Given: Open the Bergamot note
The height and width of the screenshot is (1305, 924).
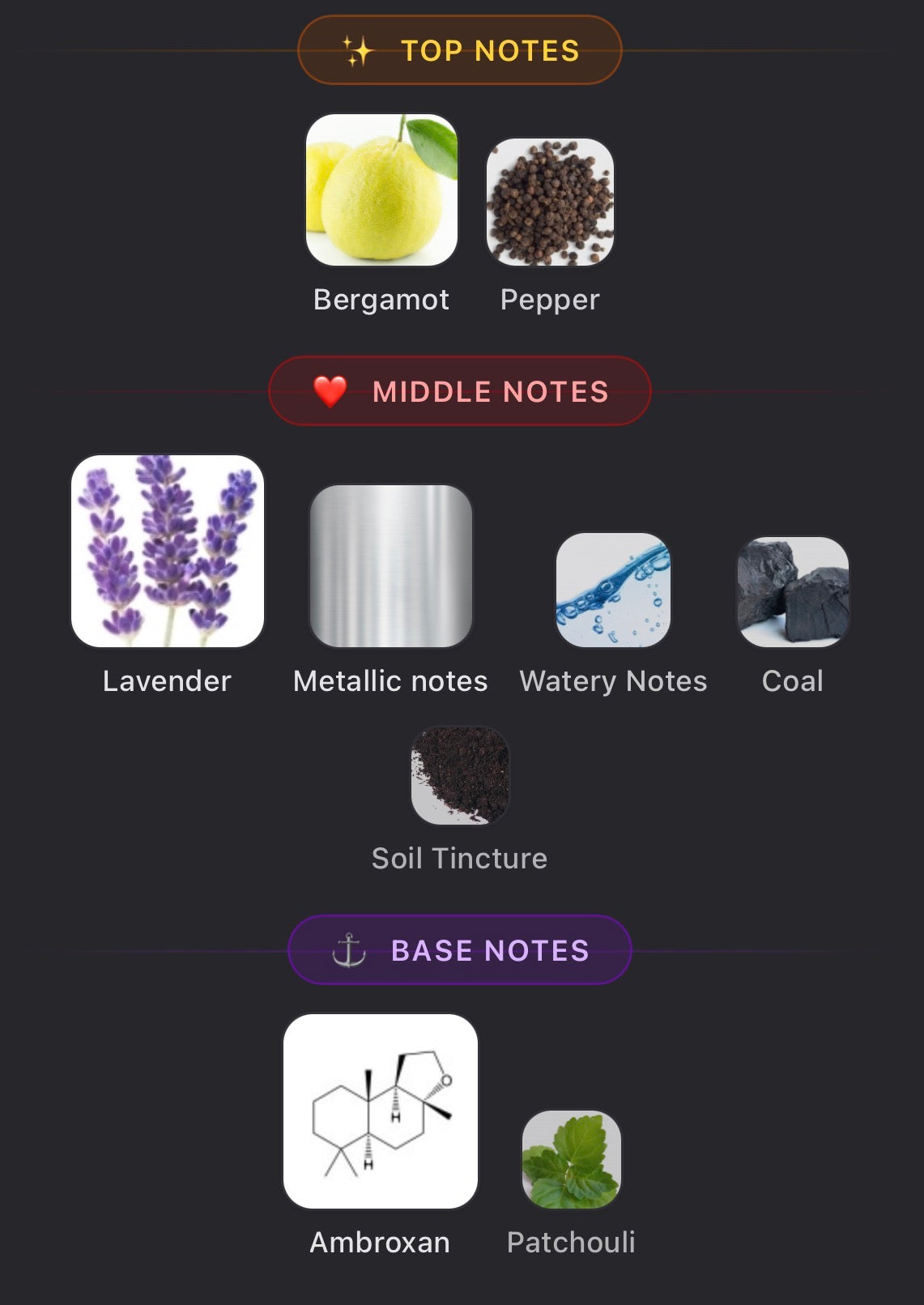Looking at the screenshot, I should pyautogui.click(x=381, y=190).
